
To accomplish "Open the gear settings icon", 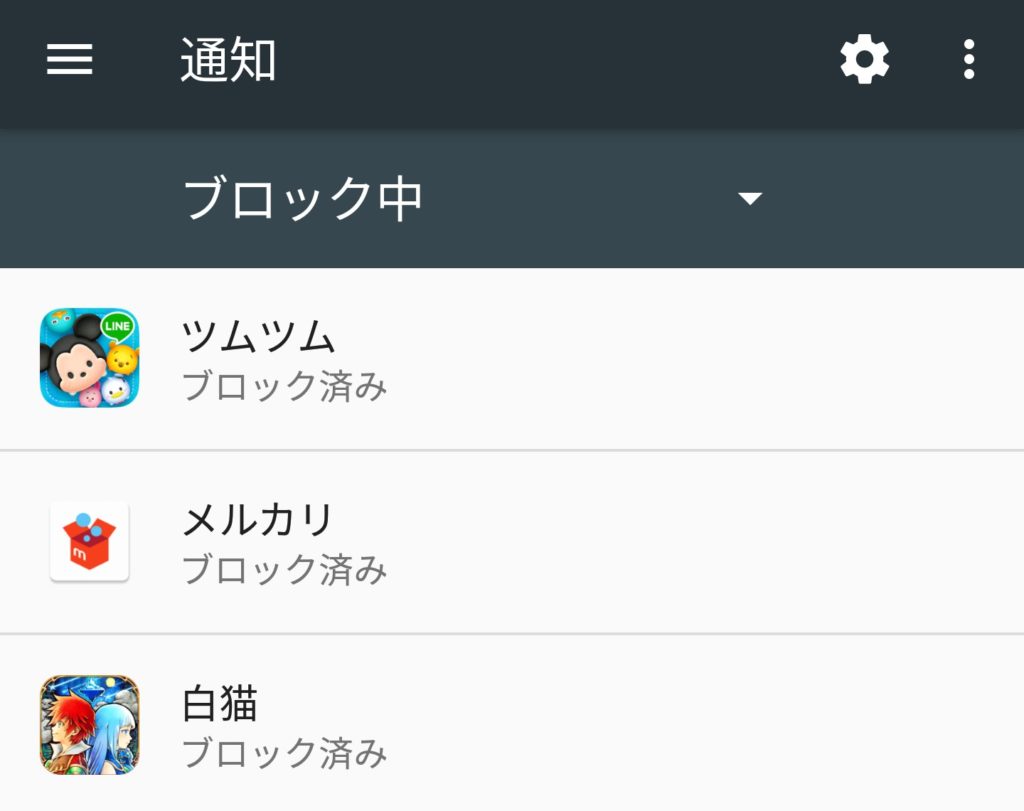I will [864, 60].
